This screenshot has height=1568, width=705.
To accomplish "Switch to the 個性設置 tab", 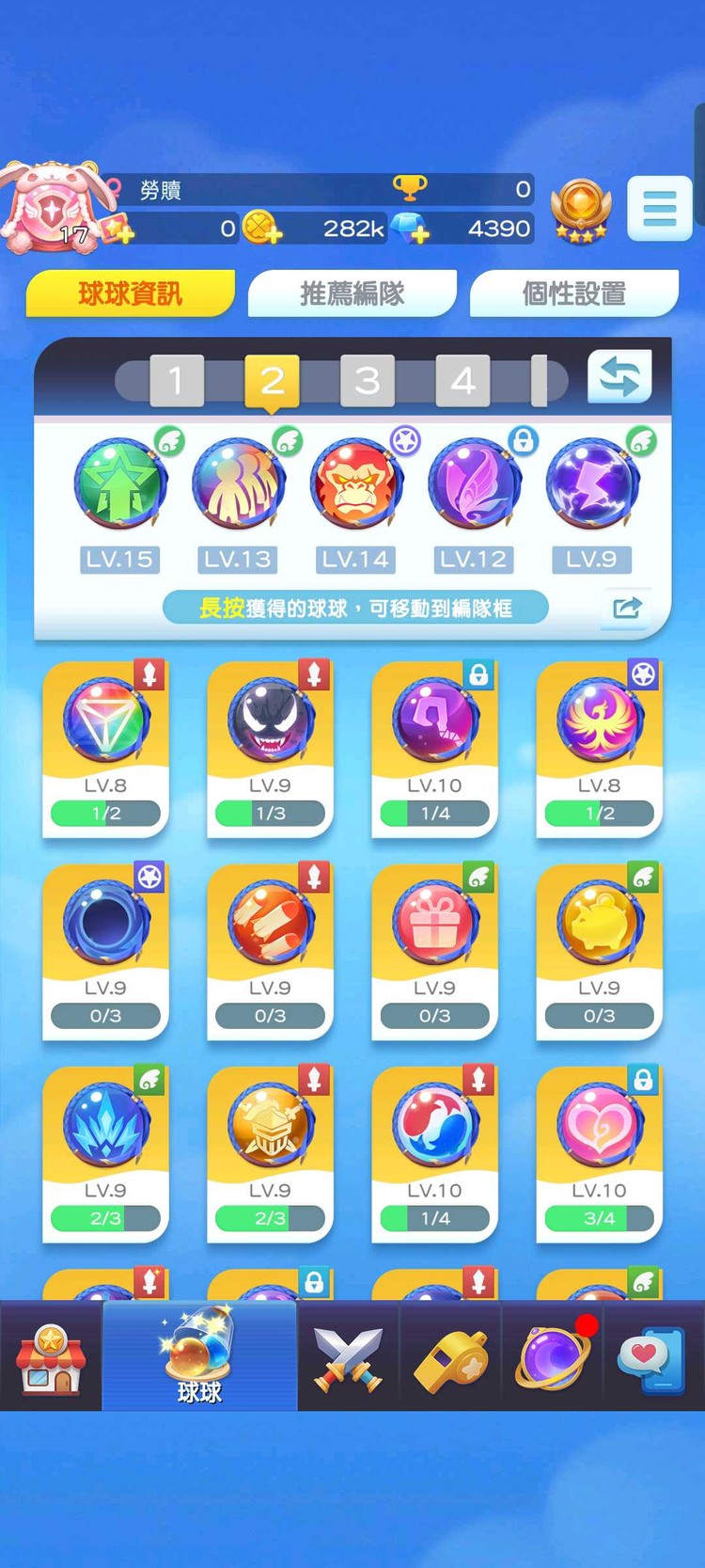I will pyautogui.click(x=573, y=293).
